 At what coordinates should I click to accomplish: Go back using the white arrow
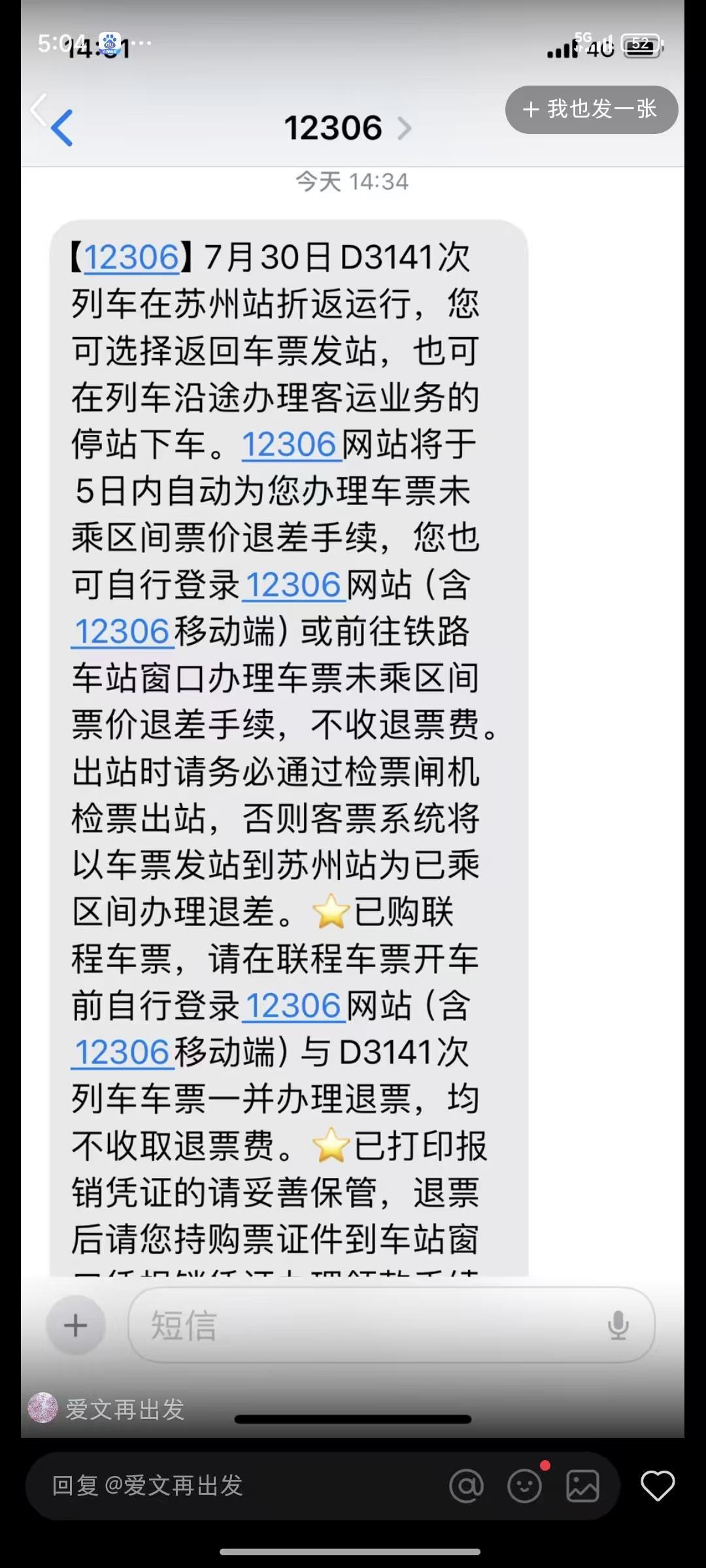[38, 108]
